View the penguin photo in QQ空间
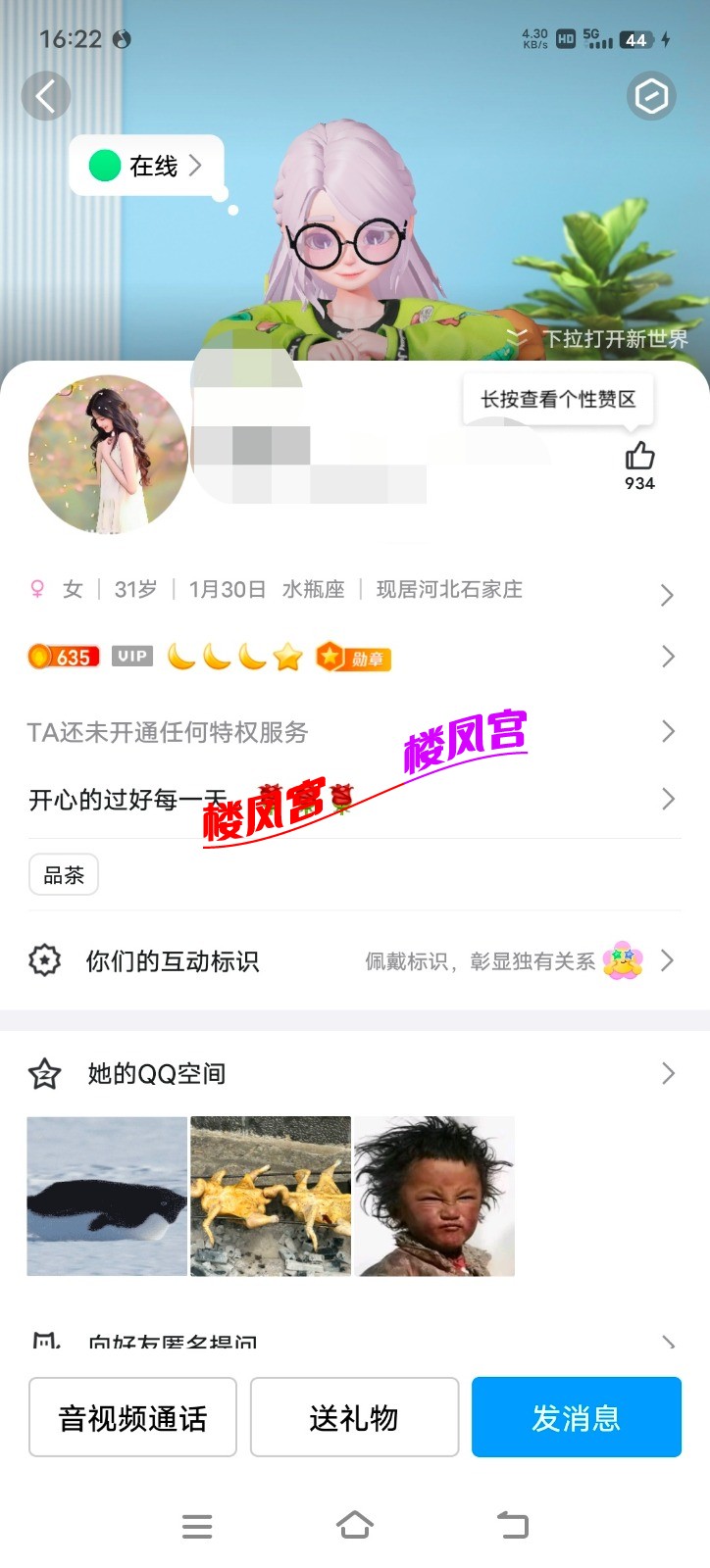This screenshot has width=710, height=1568. click(x=107, y=1196)
